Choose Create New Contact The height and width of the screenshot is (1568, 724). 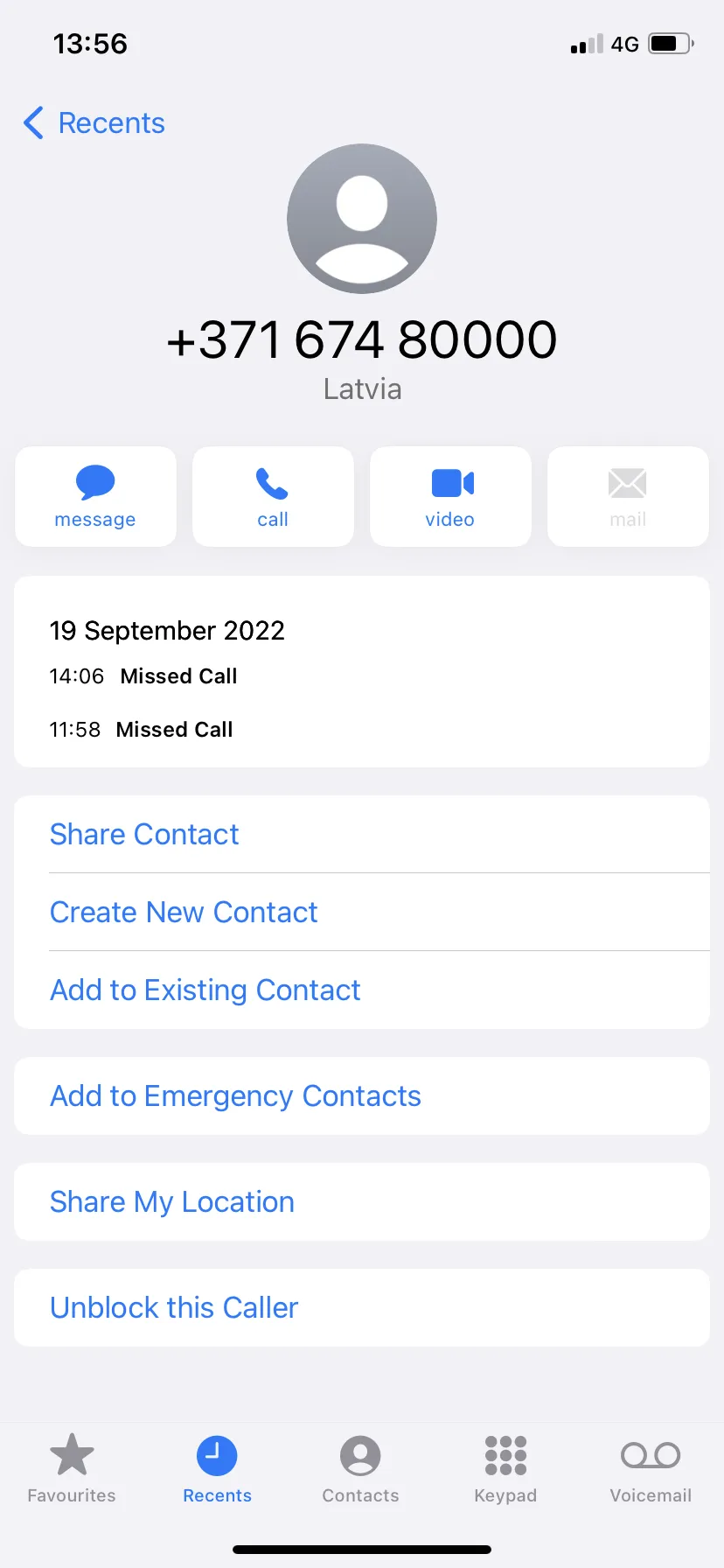pyautogui.click(x=362, y=912)
